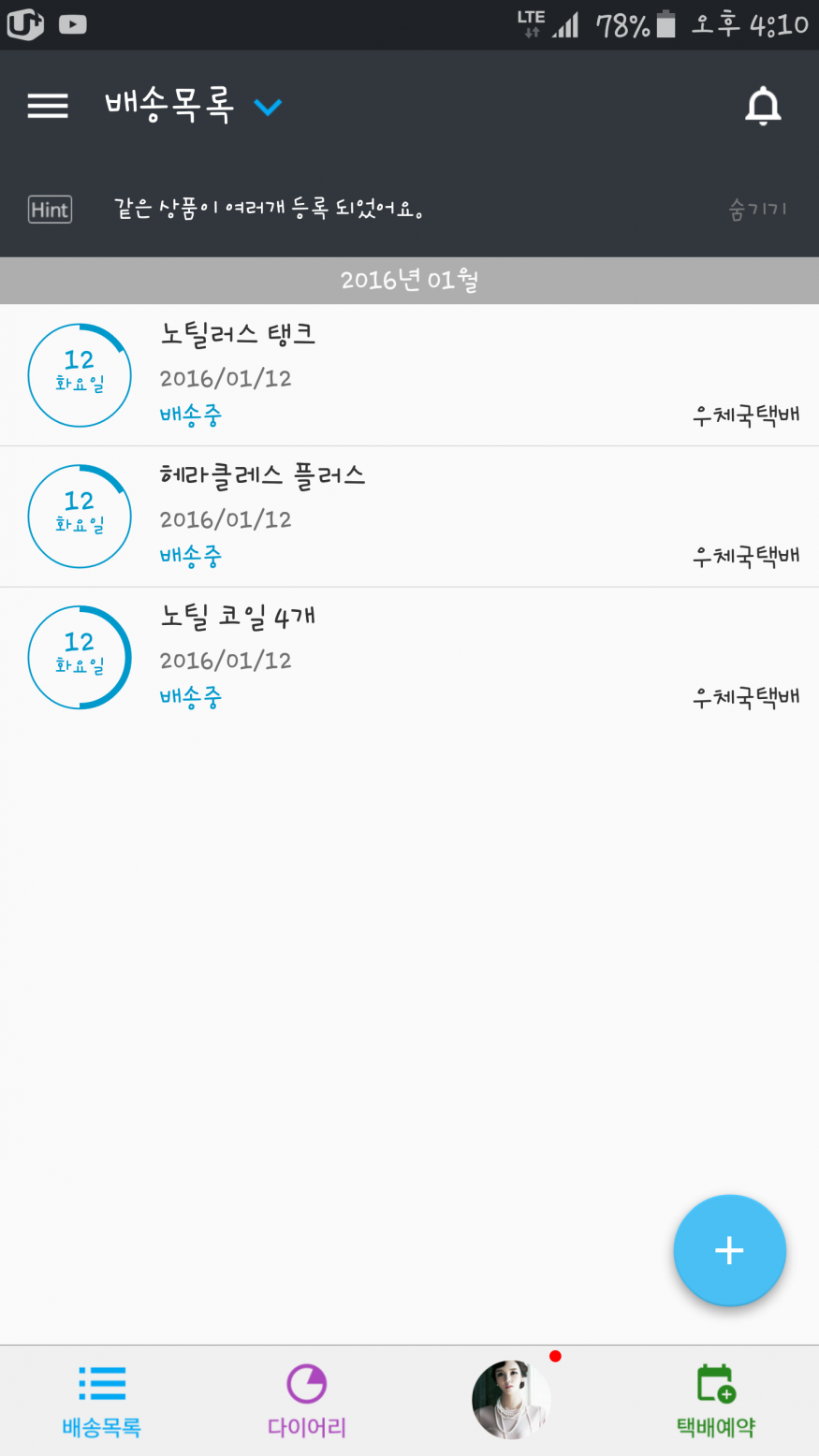Expand the 배송목록 dropdown
The width and height of the screenshot is (819, 1456).
click(268, 107)
